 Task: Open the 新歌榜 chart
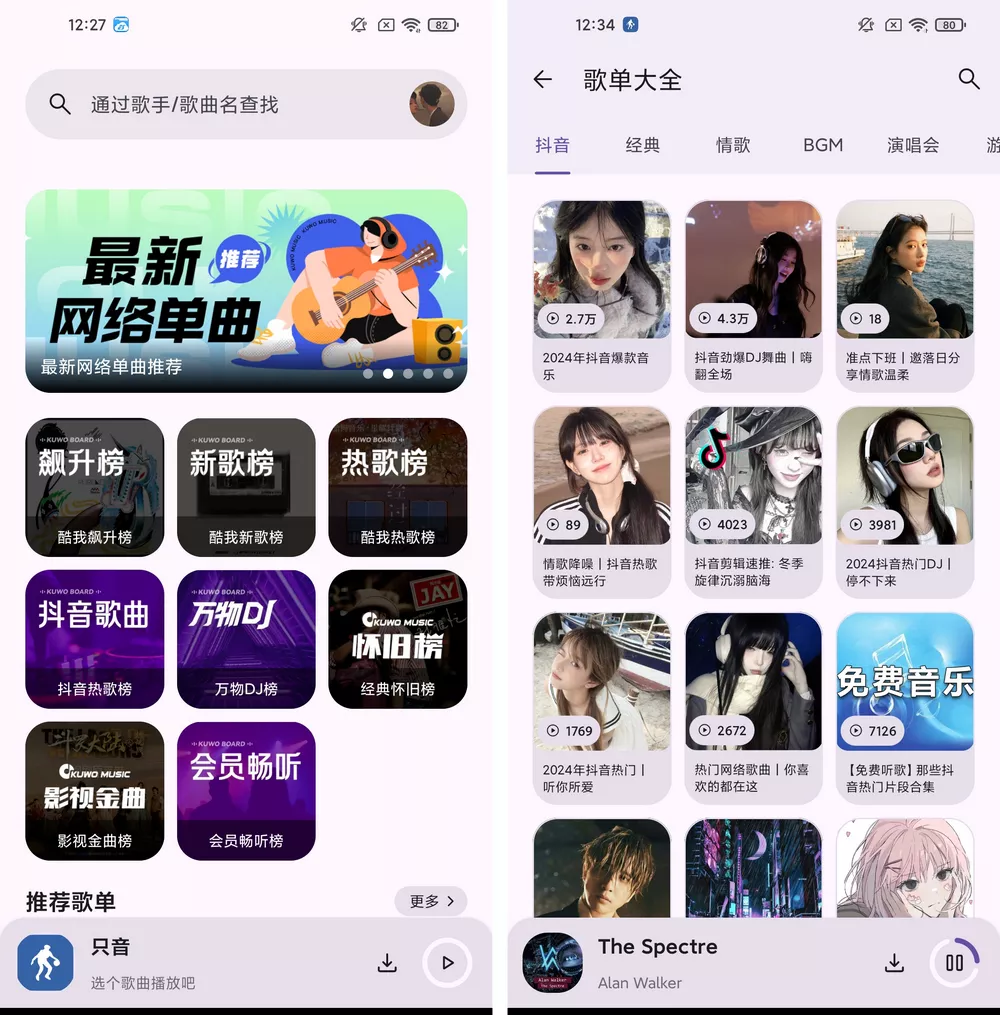[x=246, y=487]
